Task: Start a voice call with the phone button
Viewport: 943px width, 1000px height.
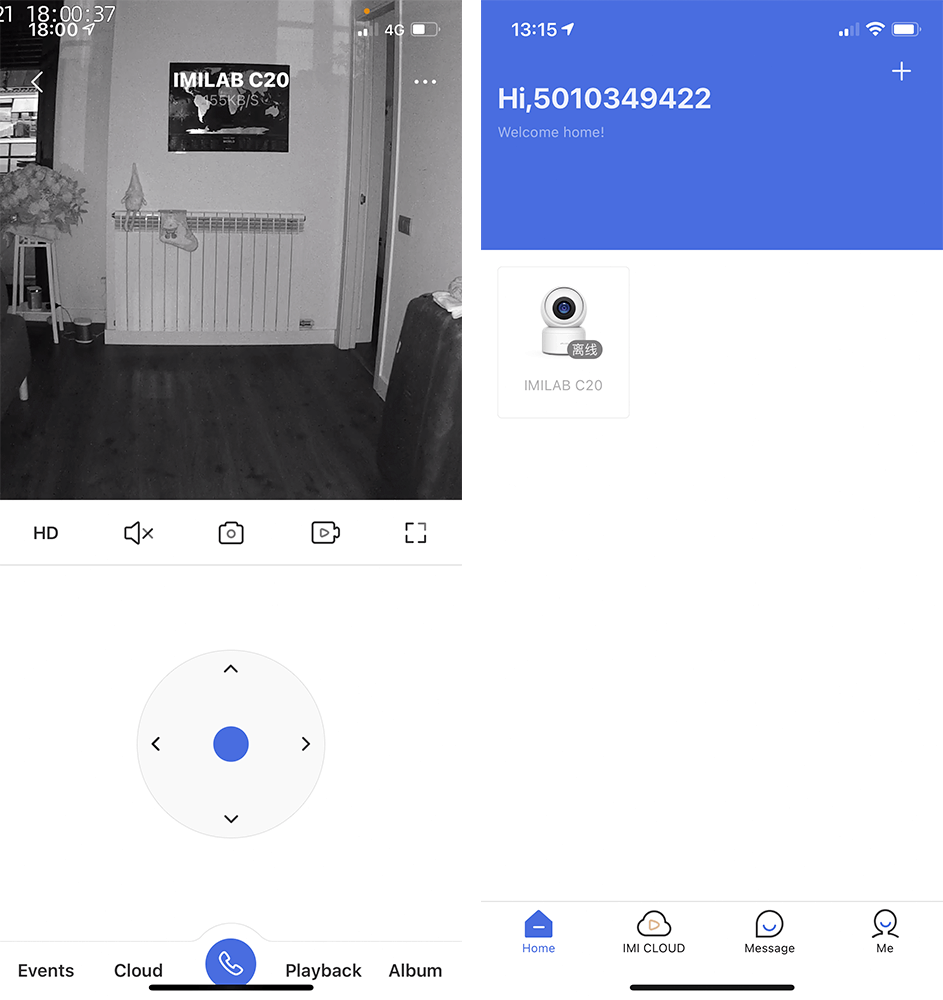Action: pyautogui.click(x=231, y=964)
